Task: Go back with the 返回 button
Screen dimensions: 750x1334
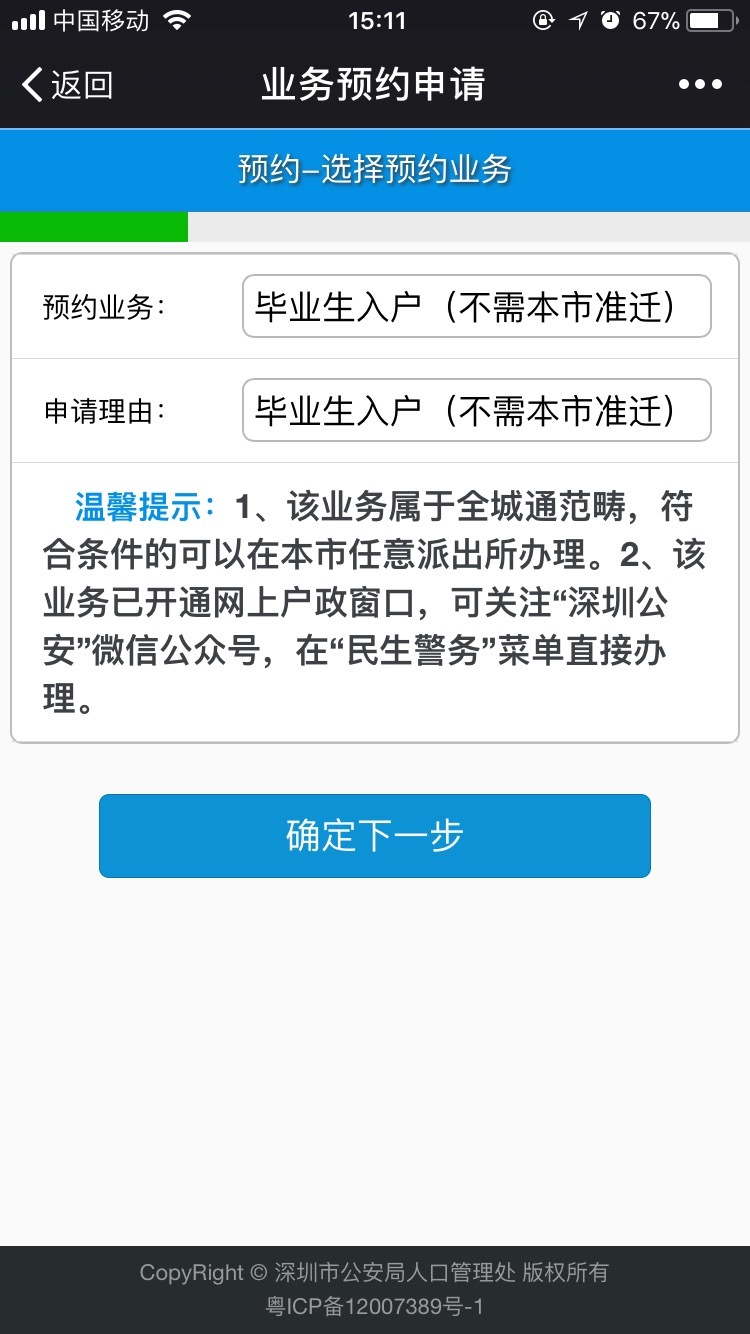Action: tap(66, 85)
